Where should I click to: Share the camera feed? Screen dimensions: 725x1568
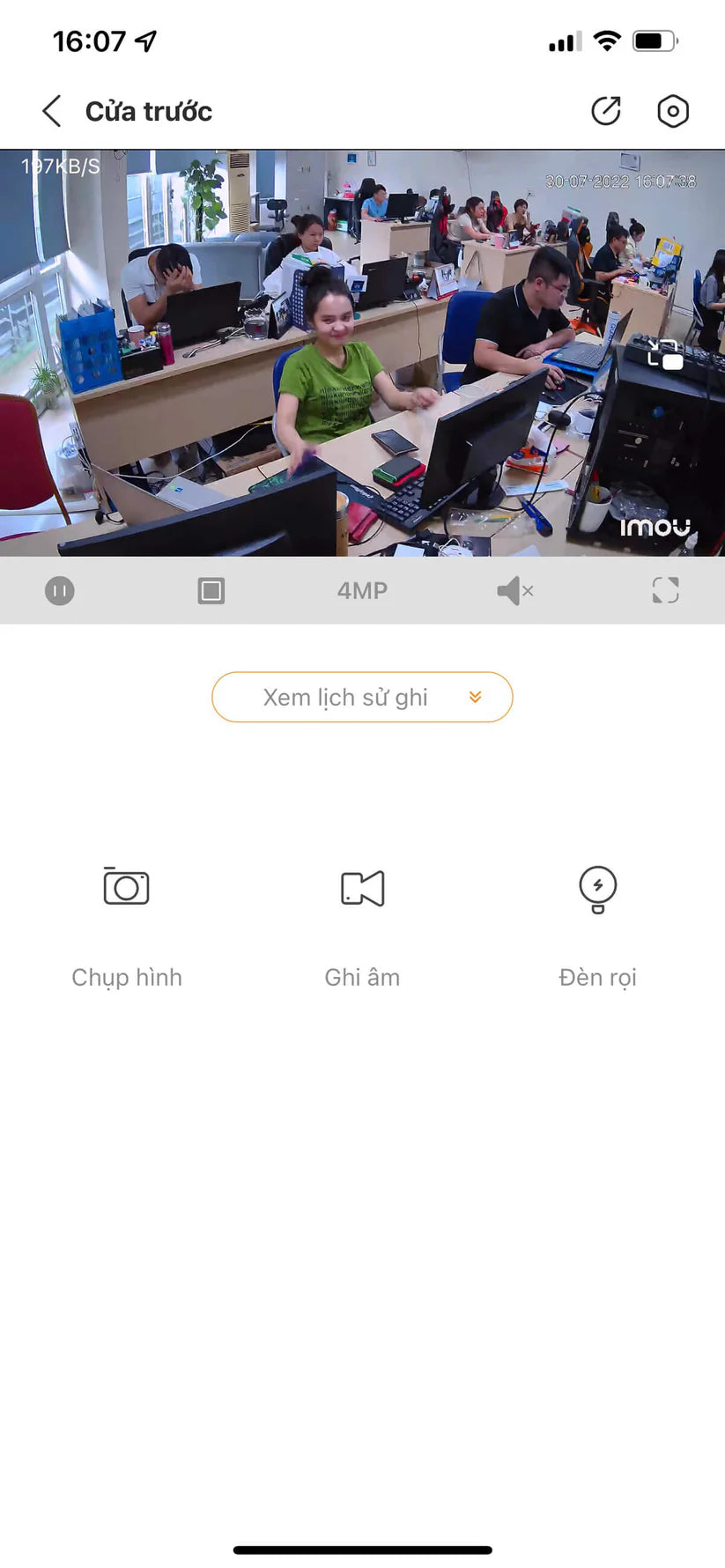click(x=606, y=111)
